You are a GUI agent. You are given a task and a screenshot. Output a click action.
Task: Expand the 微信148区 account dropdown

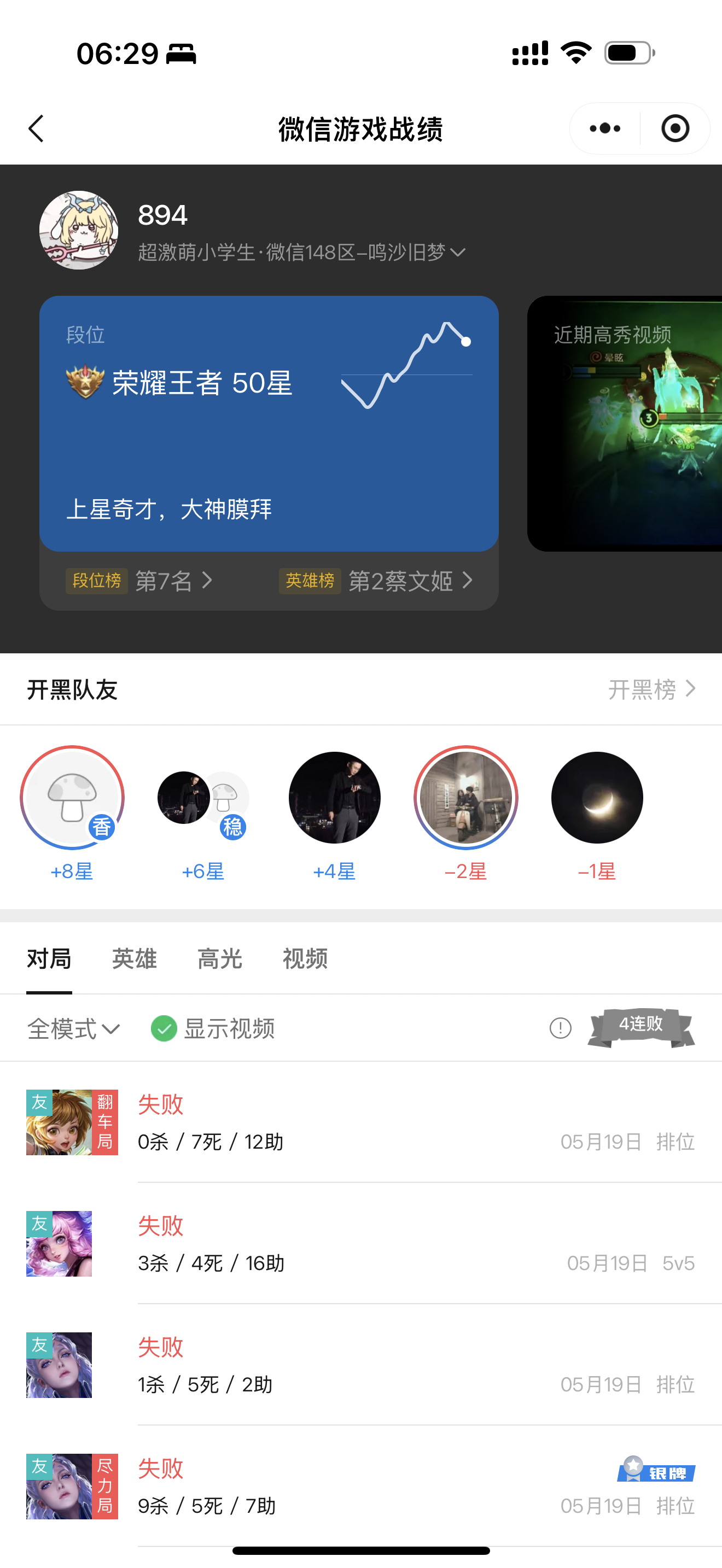tap(458, 252)
